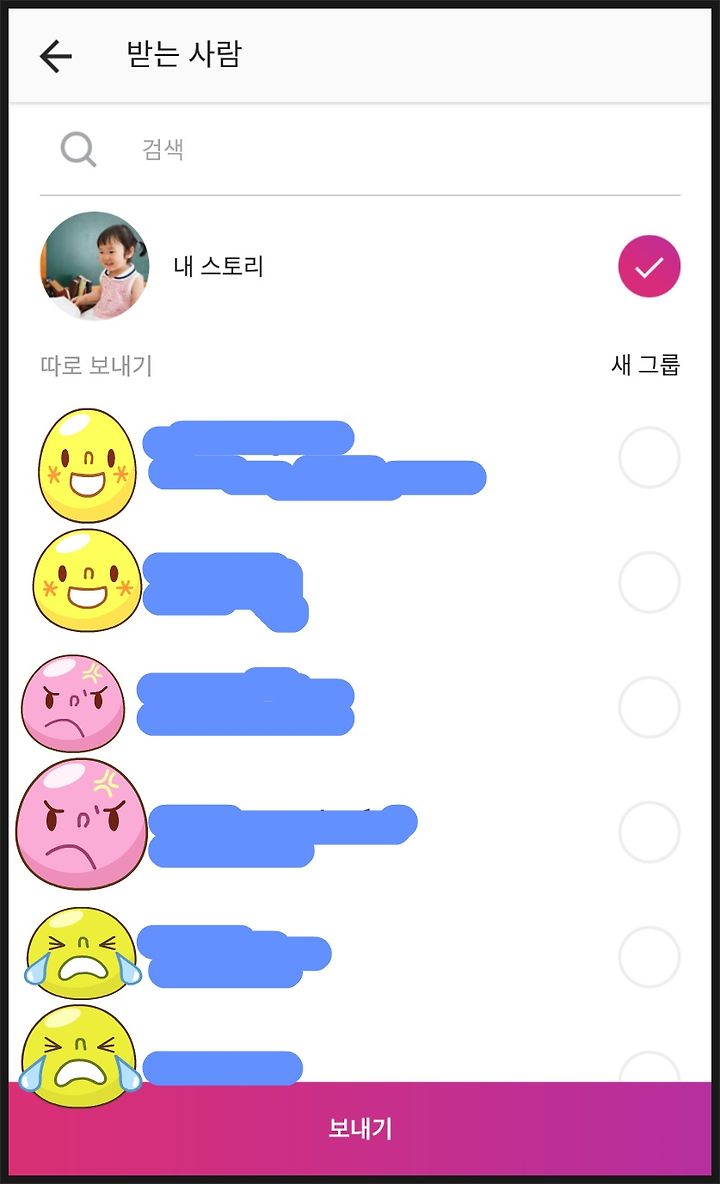
Task: Tap the pink 보내기 send button
Action: pos(360,1127)
